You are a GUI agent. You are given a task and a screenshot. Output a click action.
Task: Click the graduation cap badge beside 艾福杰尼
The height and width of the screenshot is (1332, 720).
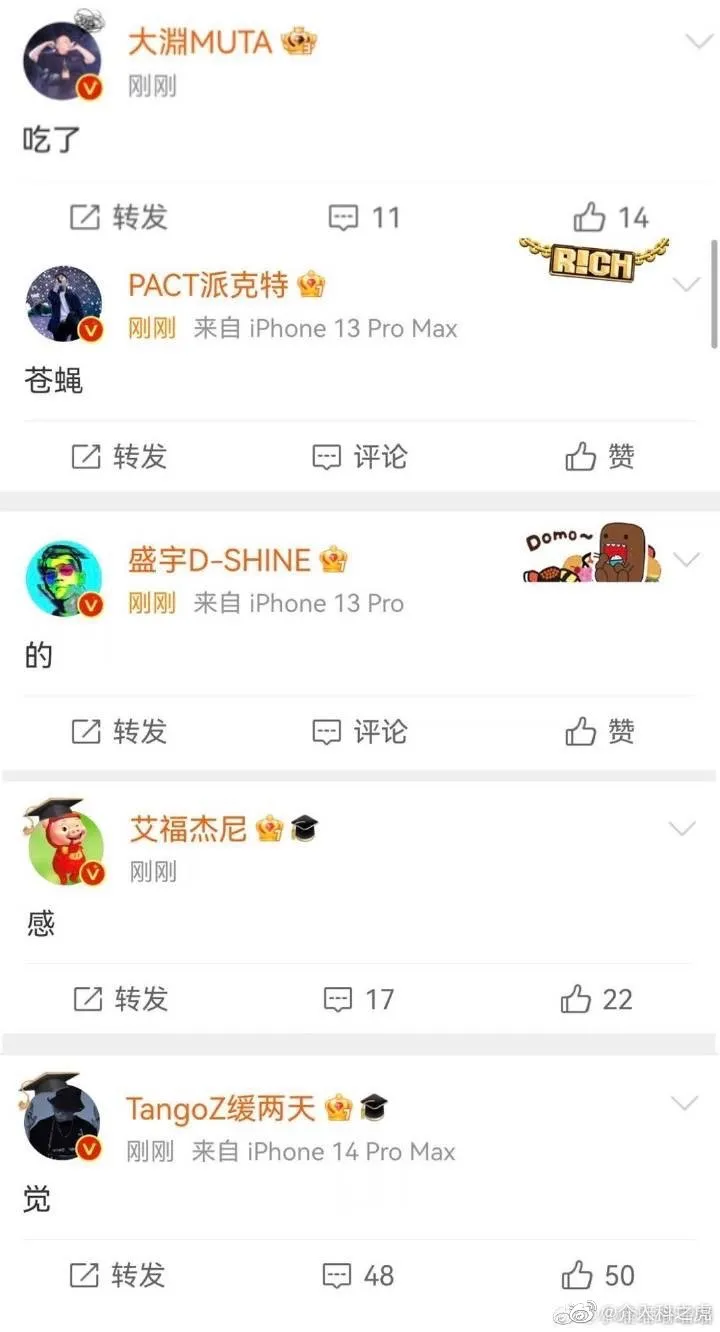(305, 828)
